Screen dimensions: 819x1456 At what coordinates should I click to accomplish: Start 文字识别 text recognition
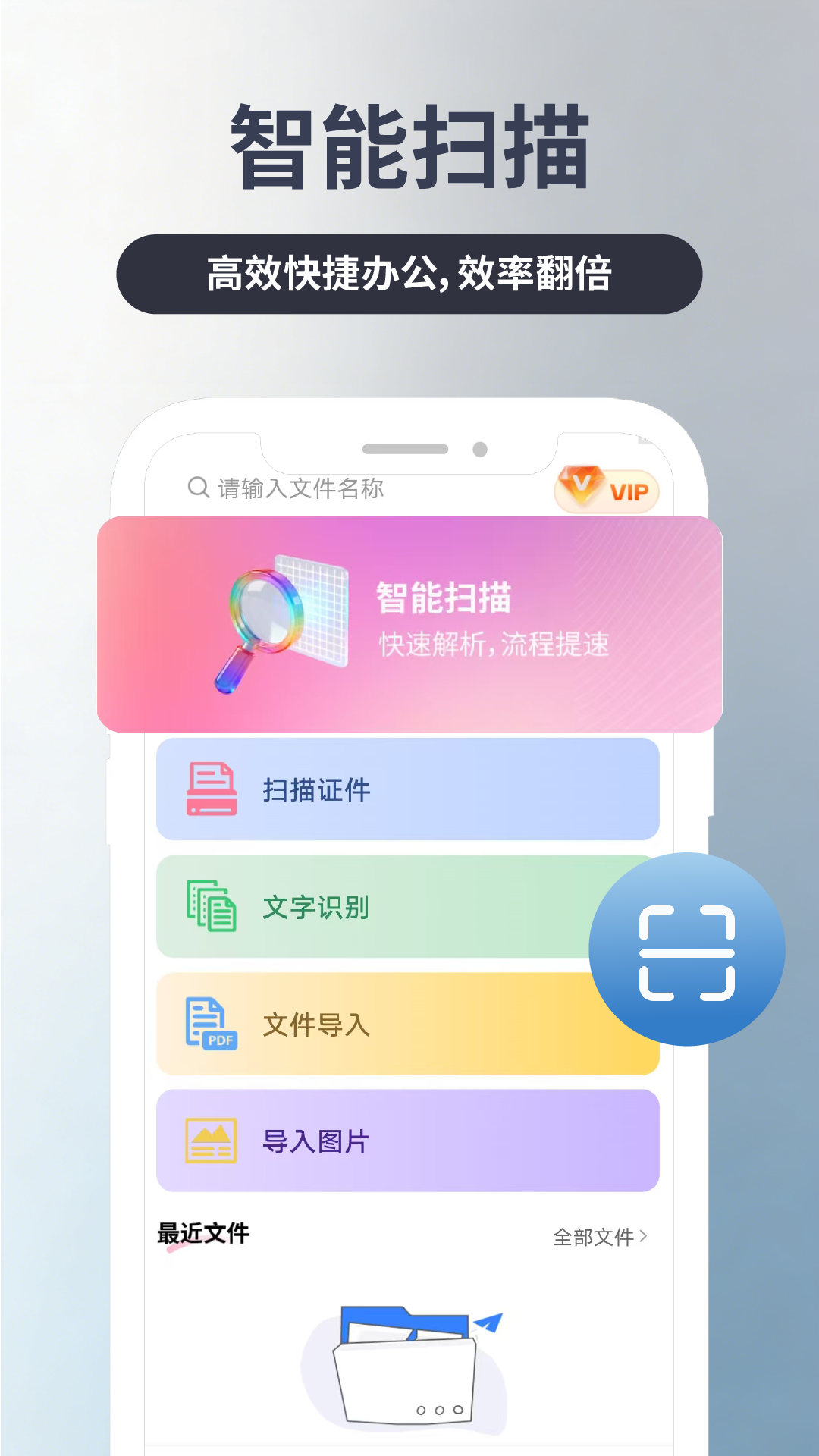[x=407, y=908]
